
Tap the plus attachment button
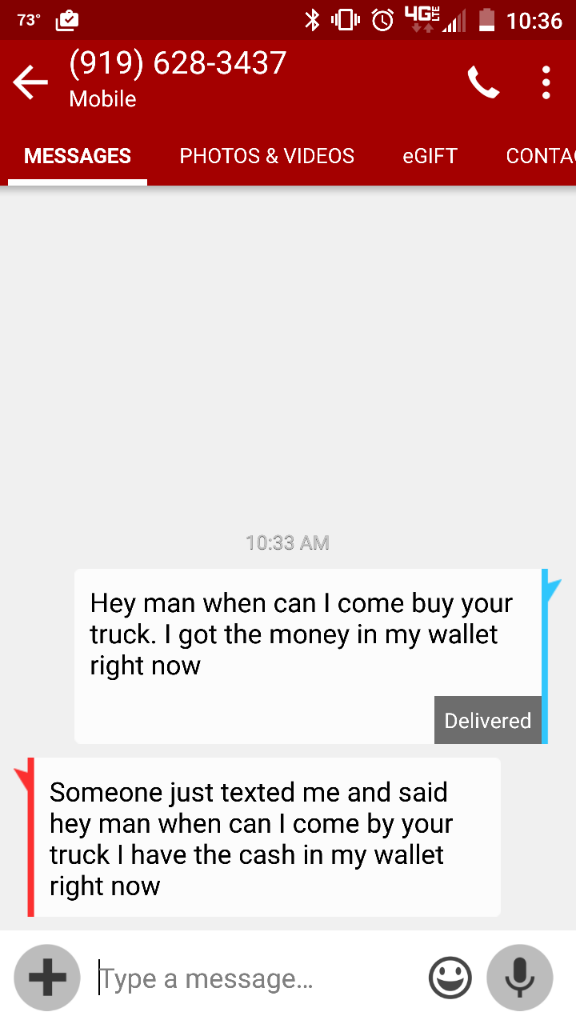(47, 978)
